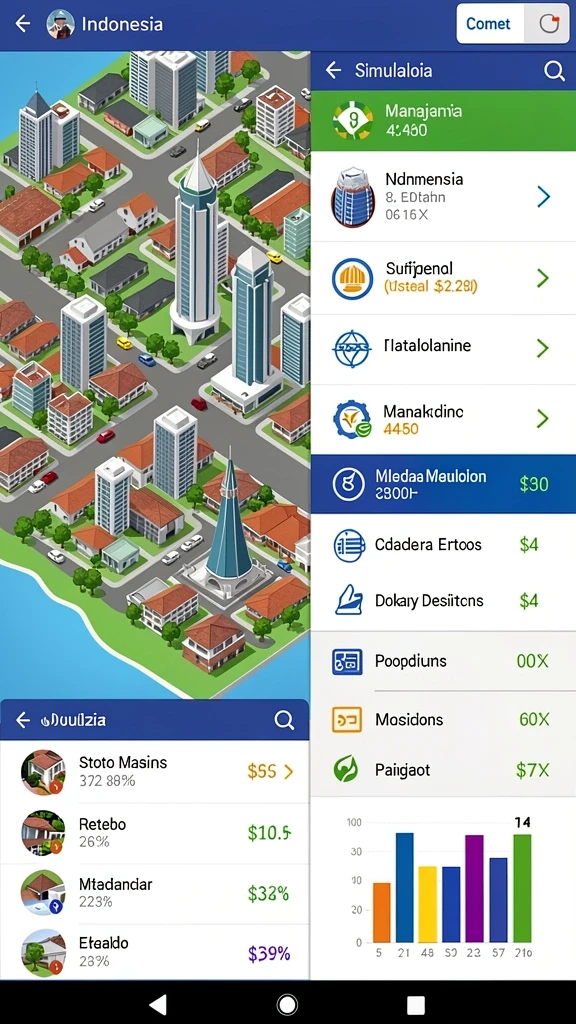This screenshot has width=576, height=1024.
Task: Tap the system back button
Action: point(157,1004)
